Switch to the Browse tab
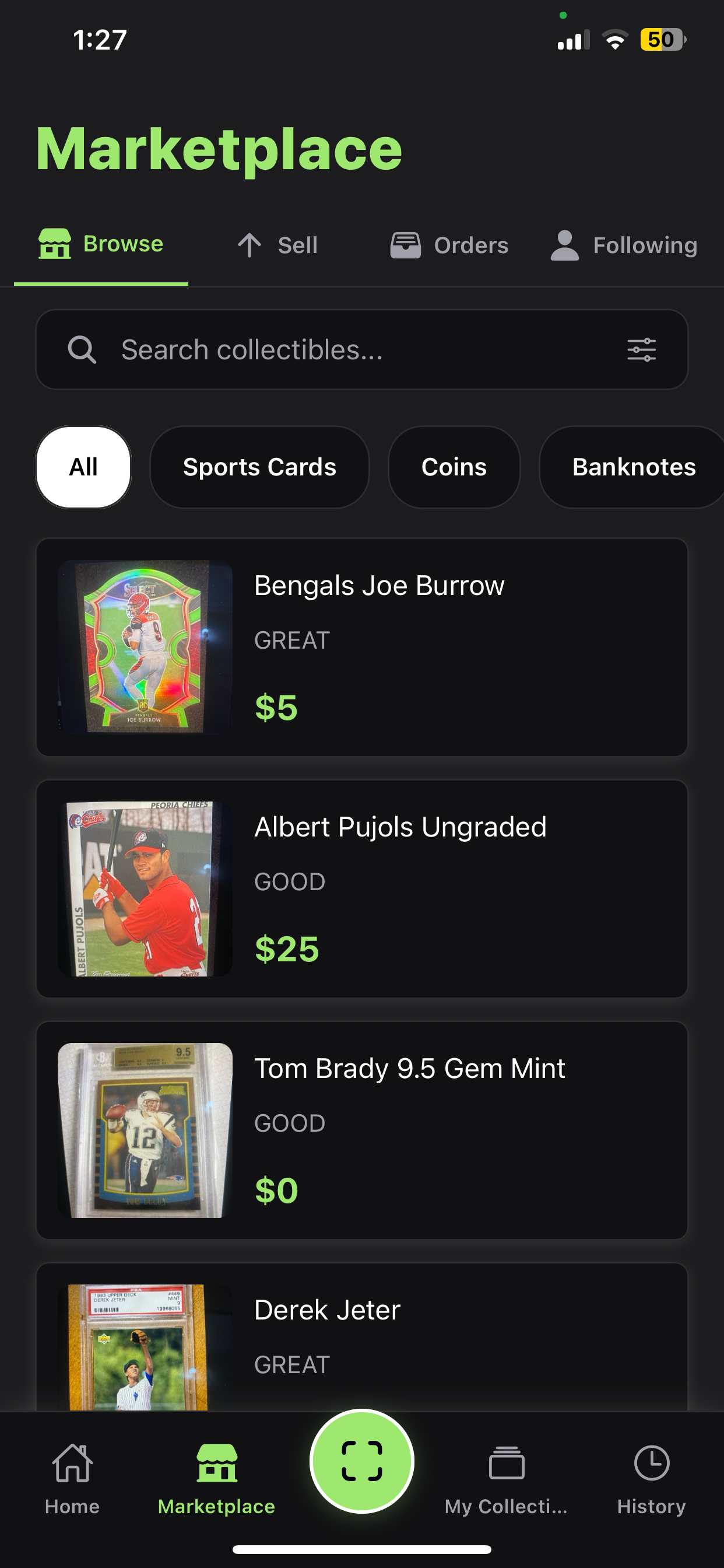Viewport: 724px width, 1568px height. pyautogui.click(x=101, y=244)
